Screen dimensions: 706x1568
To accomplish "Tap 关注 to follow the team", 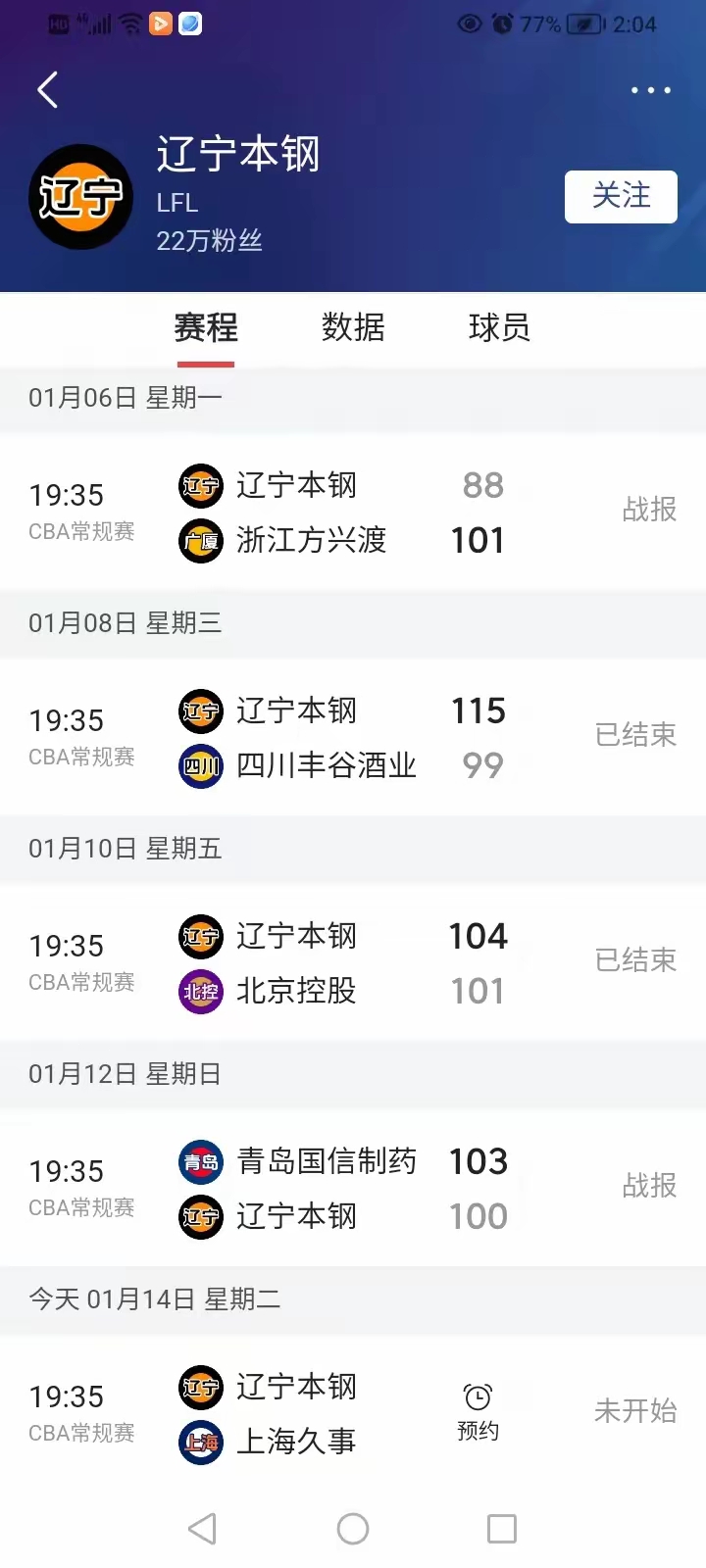I will pyautogui.click(x=621, y=196).
